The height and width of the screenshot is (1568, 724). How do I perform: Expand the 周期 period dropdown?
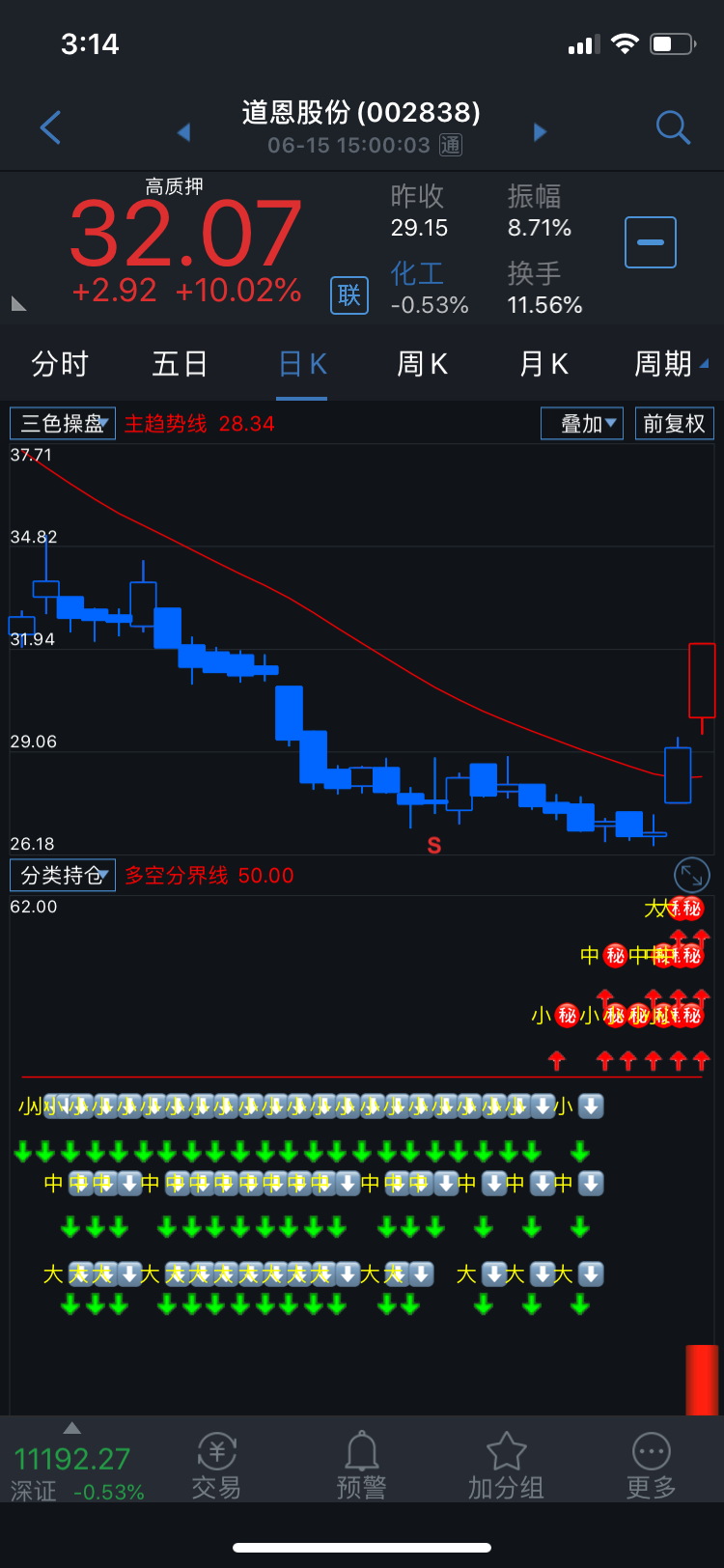tap(671, 364)
